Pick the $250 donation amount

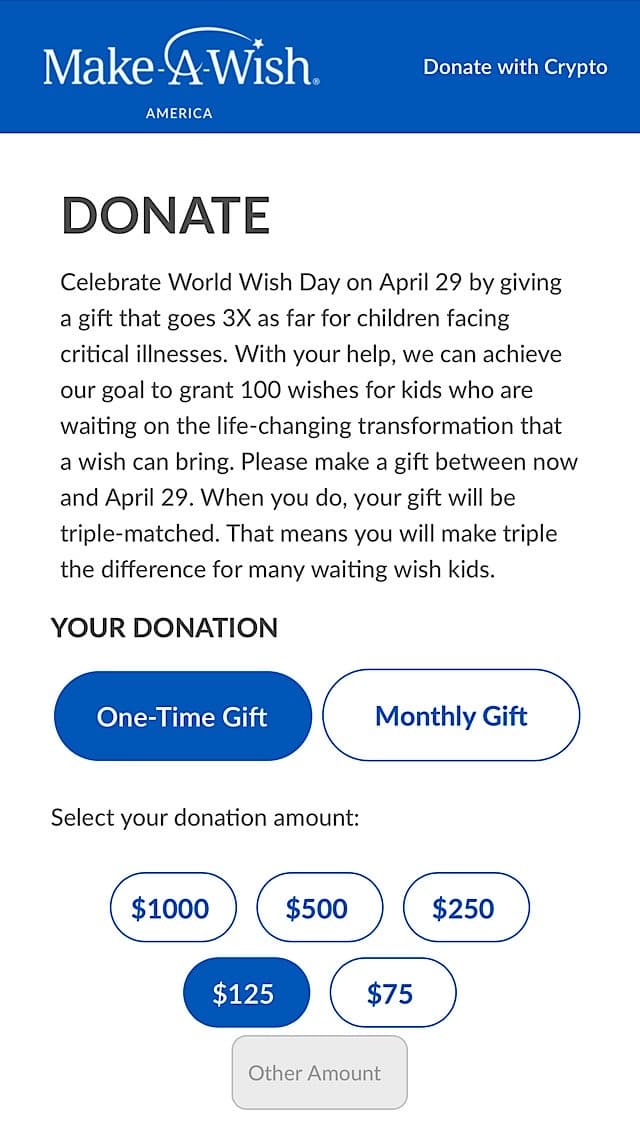tap(466, 907)
